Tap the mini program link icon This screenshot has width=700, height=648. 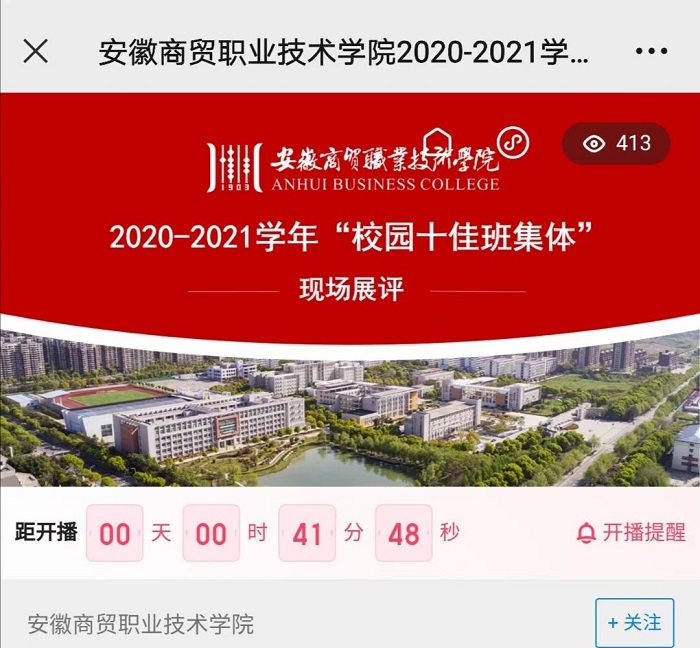click(513, 143)
